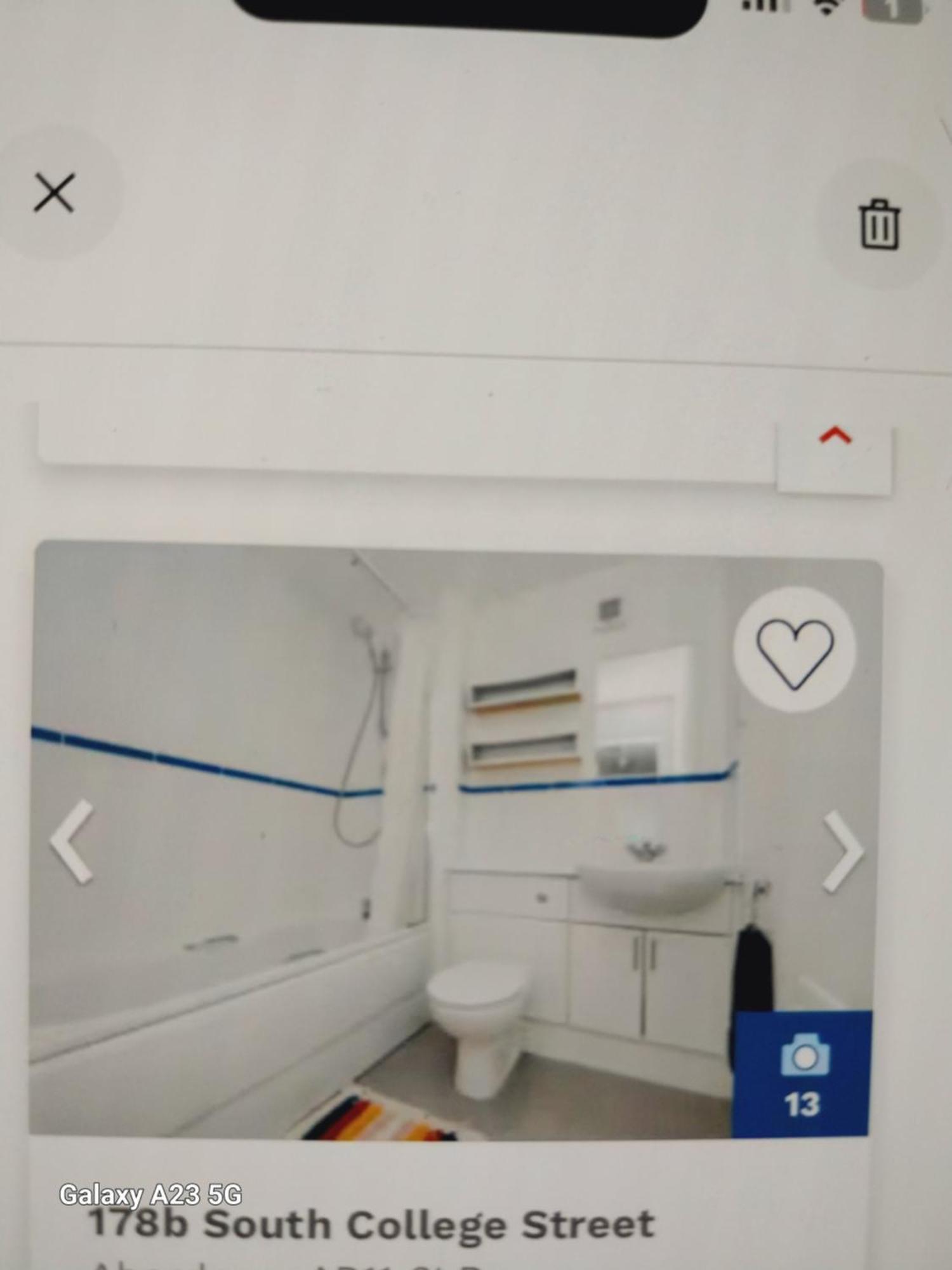The height and width of the screenshot is (1270, 952).
Task: Go to the previous property photo
Action: click(72, 842)
